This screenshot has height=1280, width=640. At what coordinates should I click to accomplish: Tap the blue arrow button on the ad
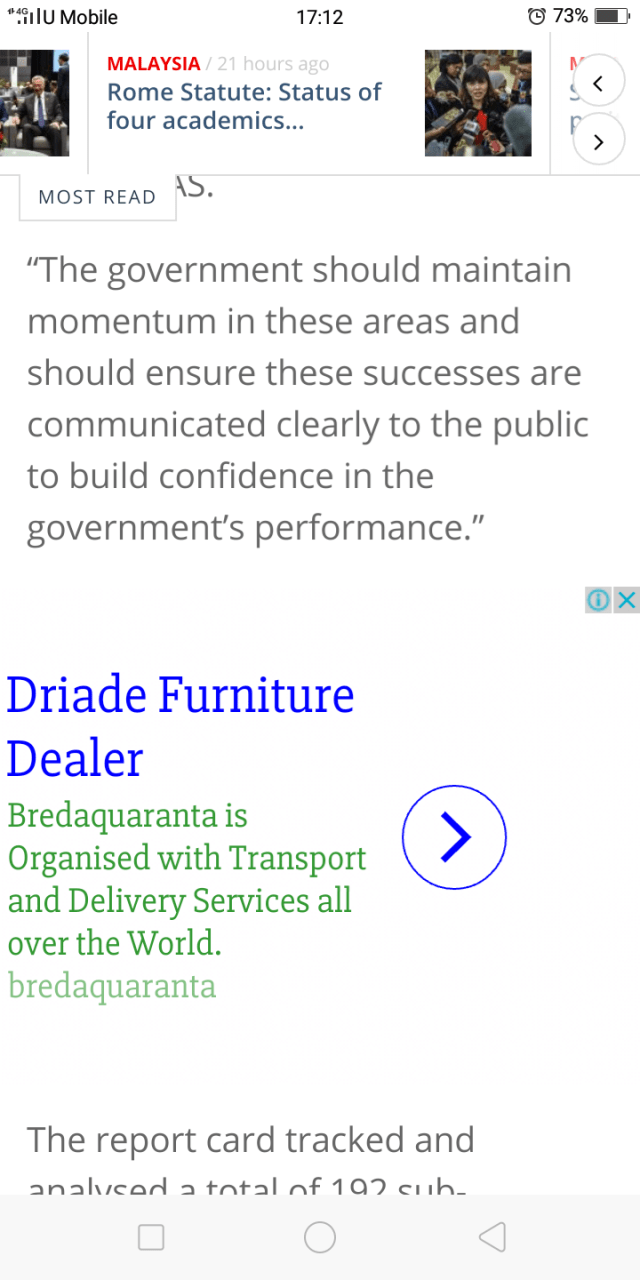click(x=454, y=837)
